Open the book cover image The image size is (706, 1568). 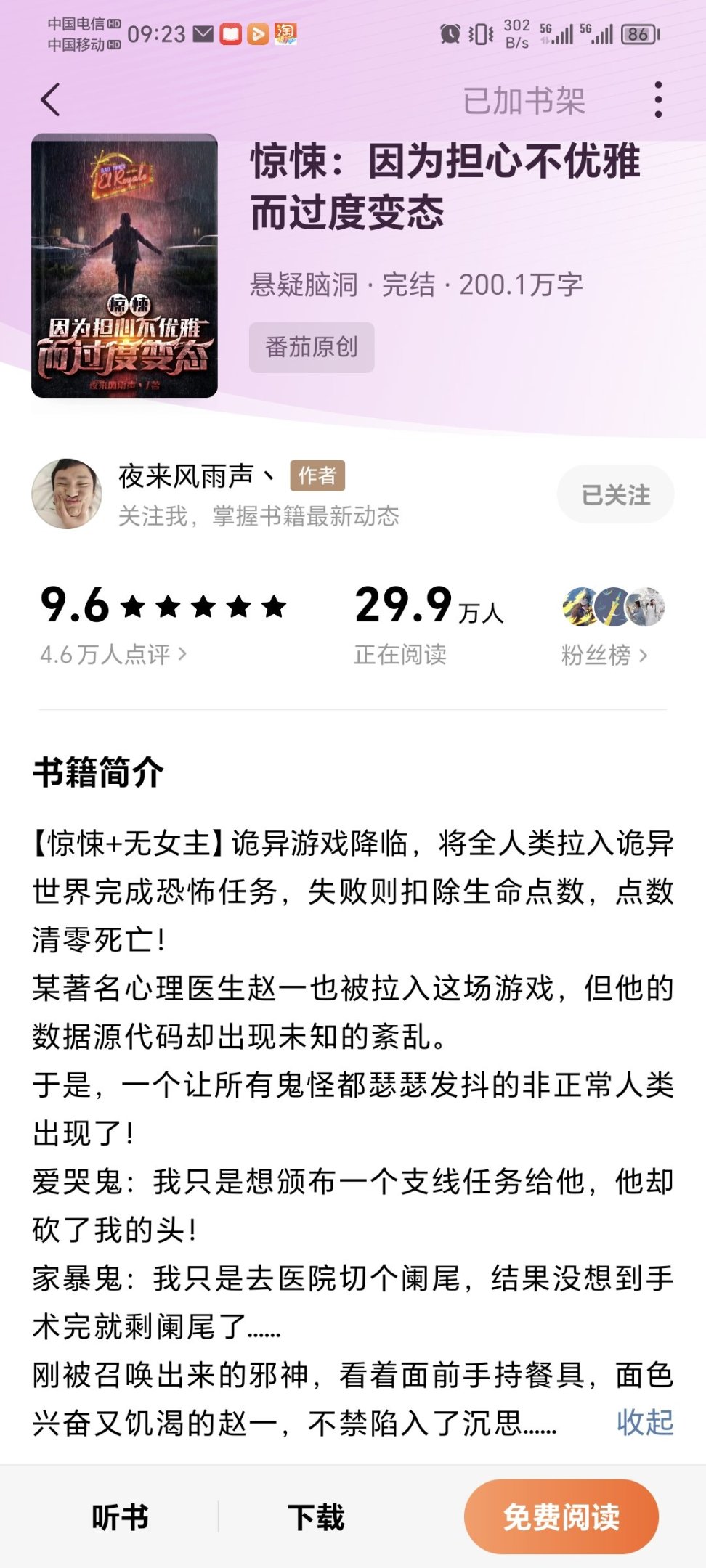click(x=124, y=266)
